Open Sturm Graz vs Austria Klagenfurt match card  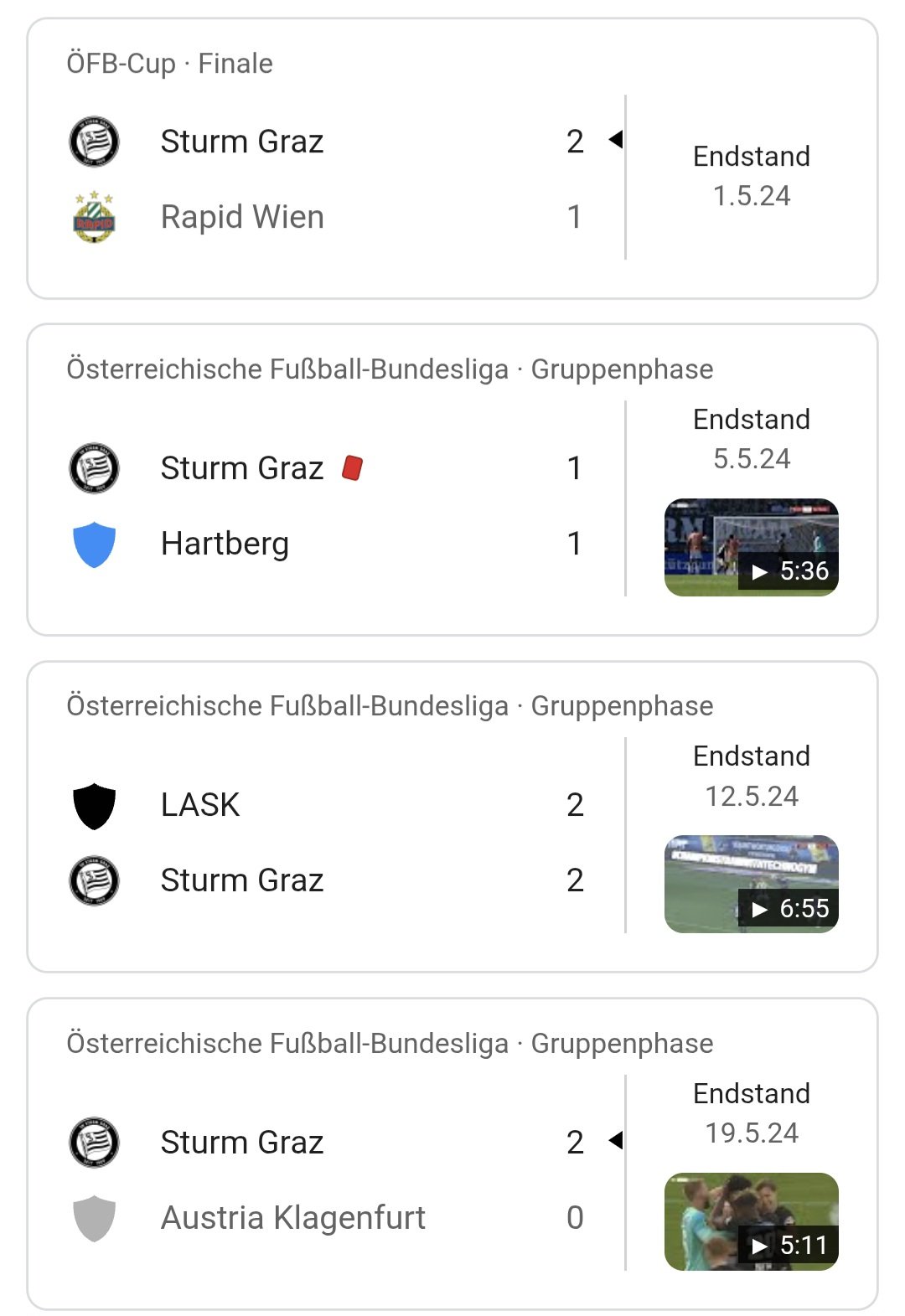pos(335,1179)
